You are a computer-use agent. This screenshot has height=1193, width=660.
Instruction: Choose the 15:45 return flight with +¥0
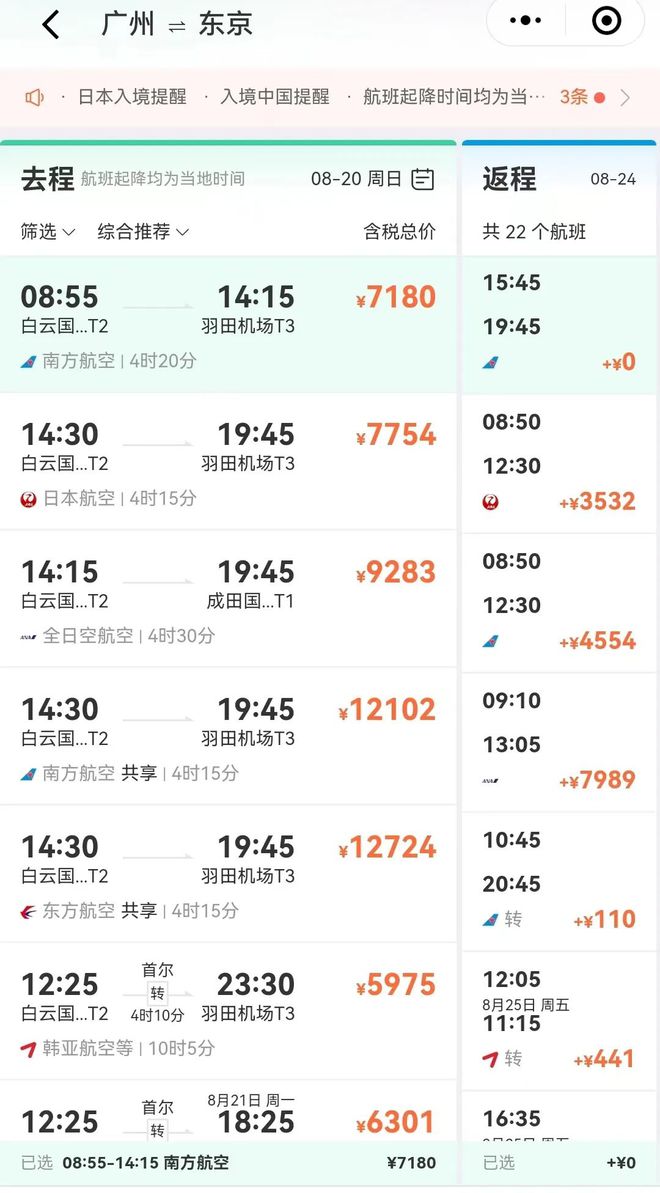click(x=558, y=324)
